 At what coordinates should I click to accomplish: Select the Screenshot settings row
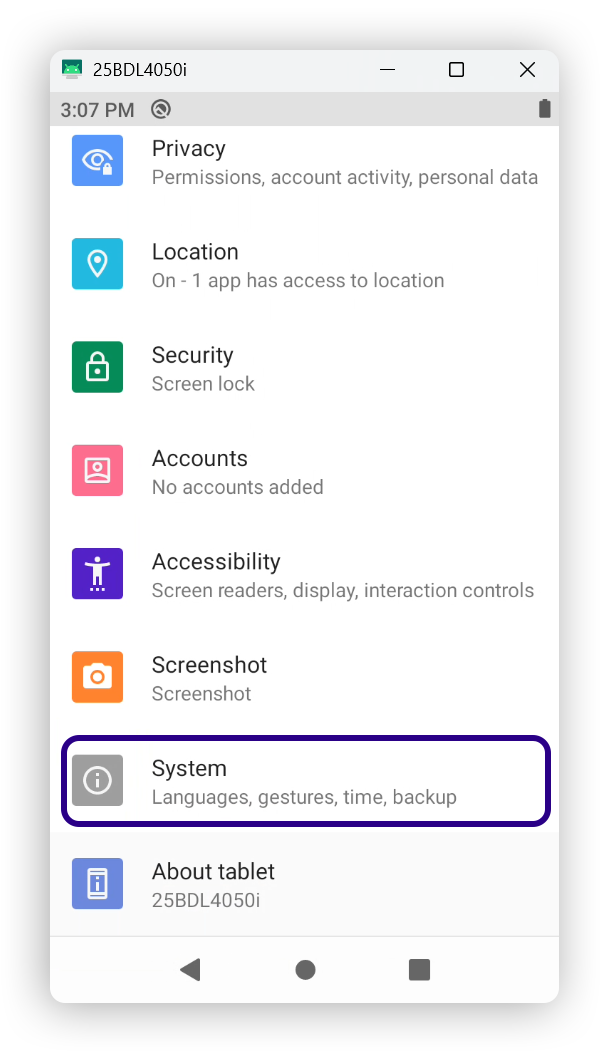click(304, 678)
